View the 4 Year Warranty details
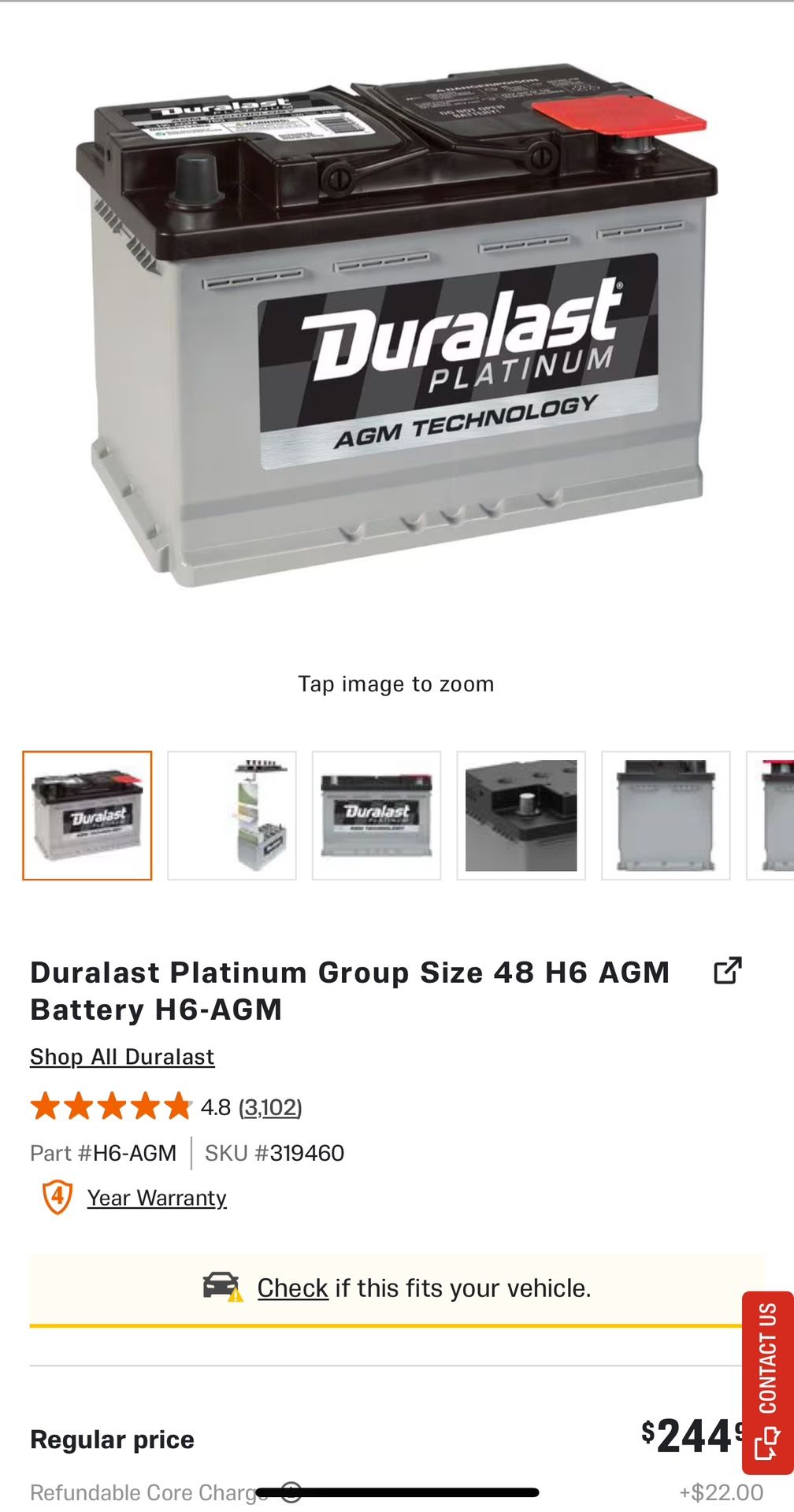The image size is (794, 1512). pyautogui.click(x=157, y=1198)
